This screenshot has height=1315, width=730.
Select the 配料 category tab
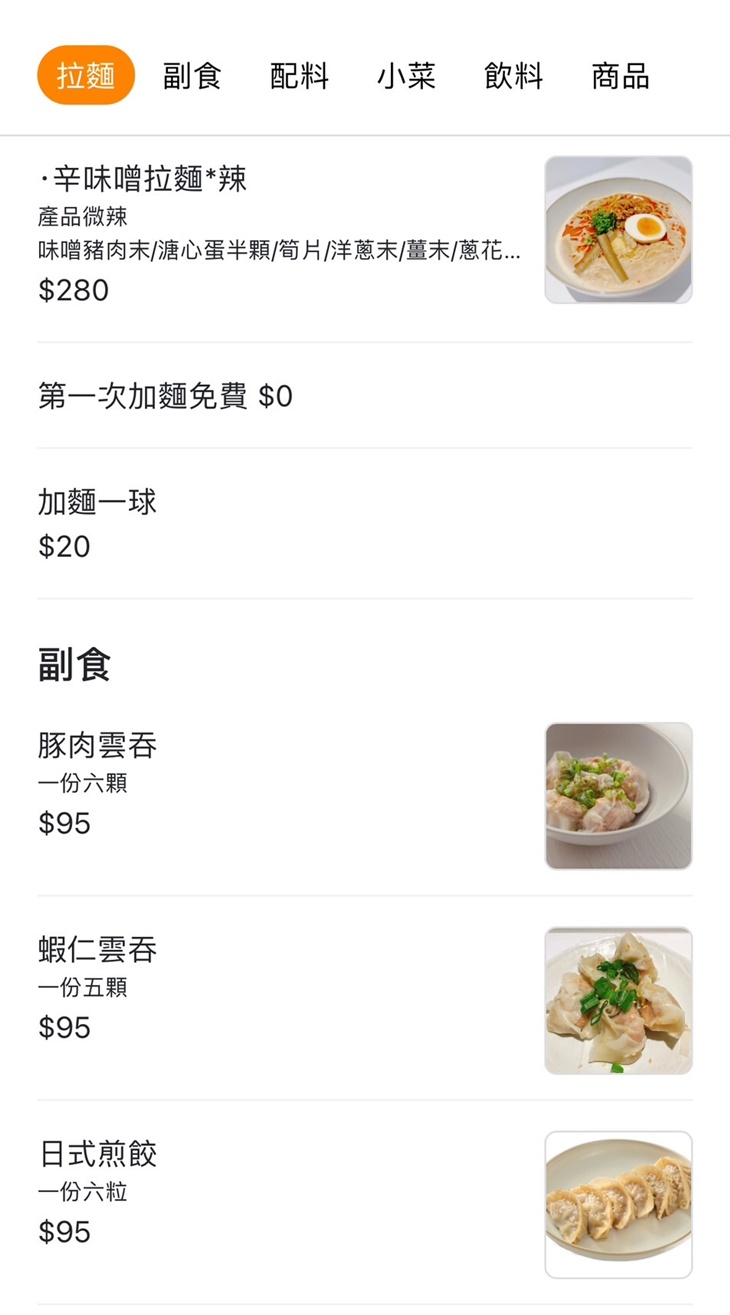pos(298,75)
